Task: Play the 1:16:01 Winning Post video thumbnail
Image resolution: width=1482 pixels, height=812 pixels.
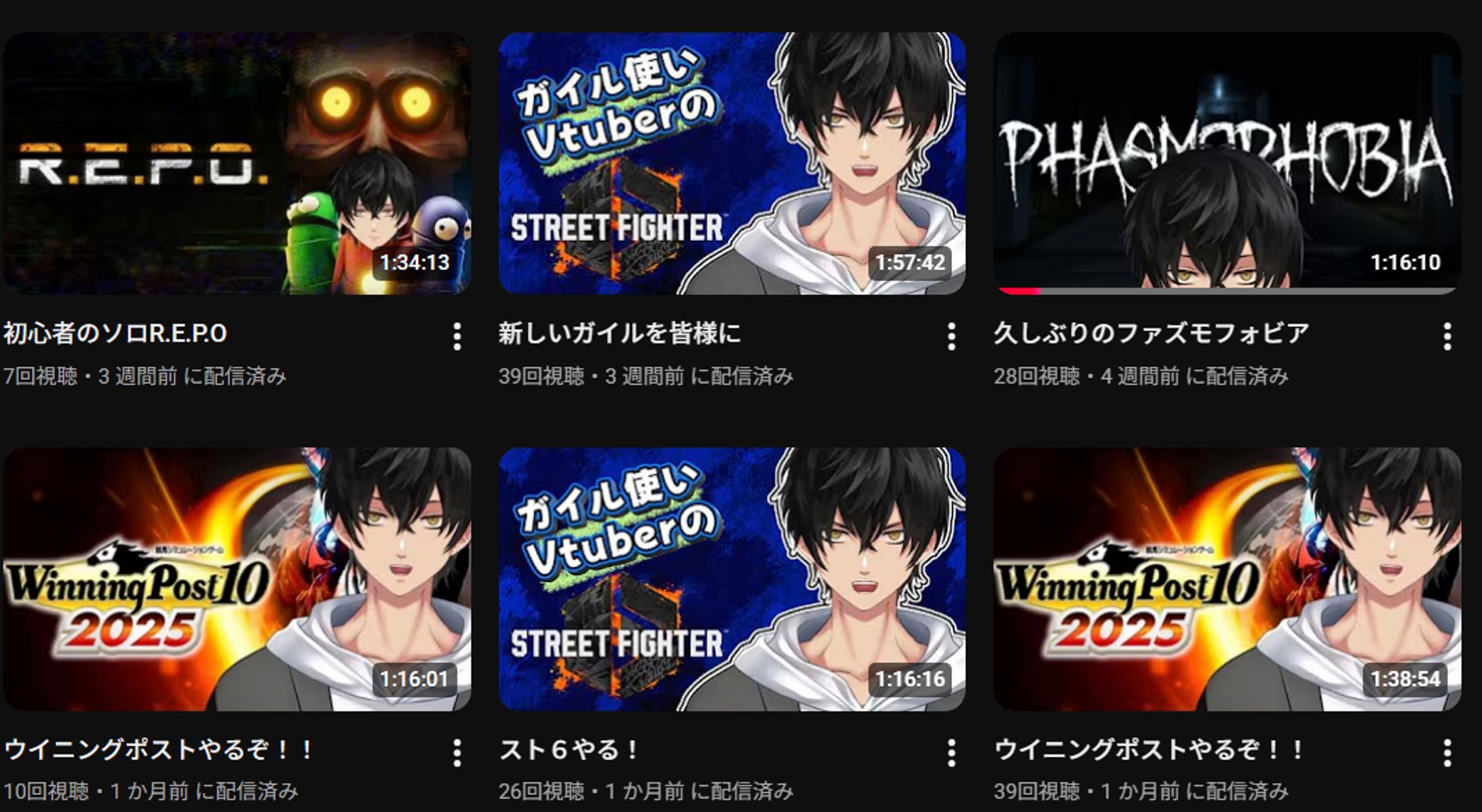Action: point(236,579)
